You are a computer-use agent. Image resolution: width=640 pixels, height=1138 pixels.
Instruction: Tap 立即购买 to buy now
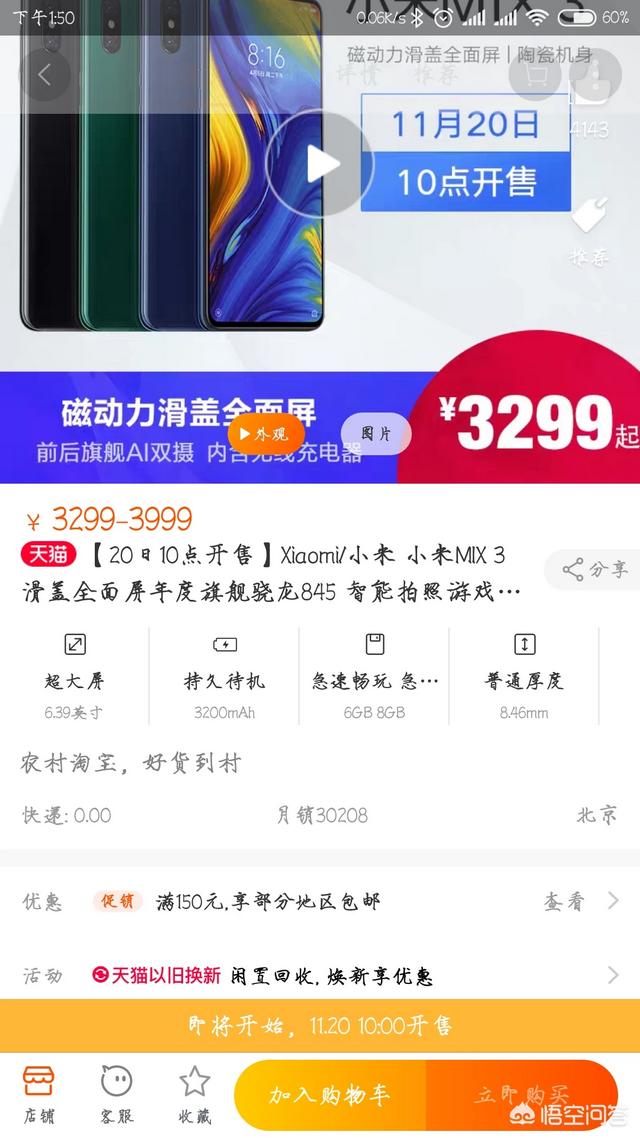point(522,1096)
